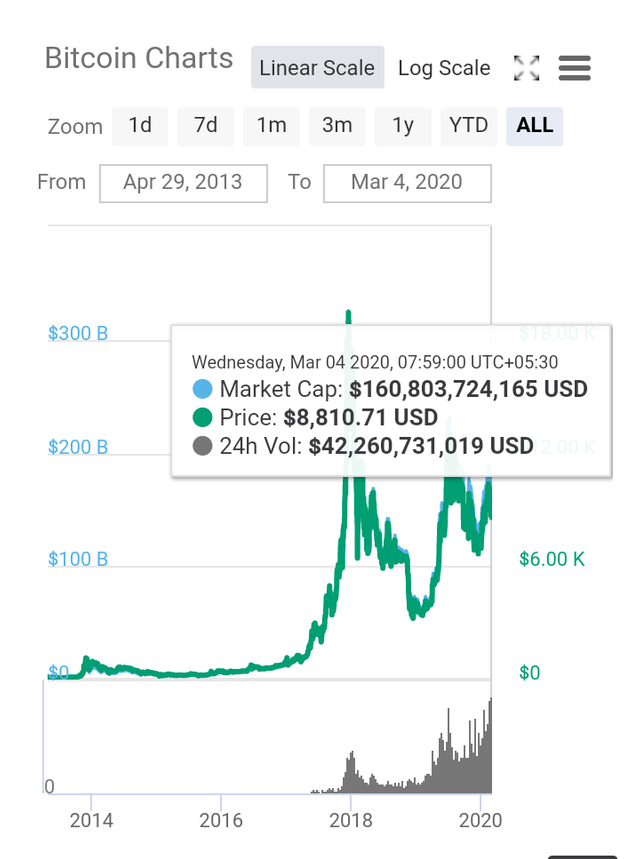Edit the From date Apr 29, 2013
Viewport: 640px width, 859px height.
183,183
